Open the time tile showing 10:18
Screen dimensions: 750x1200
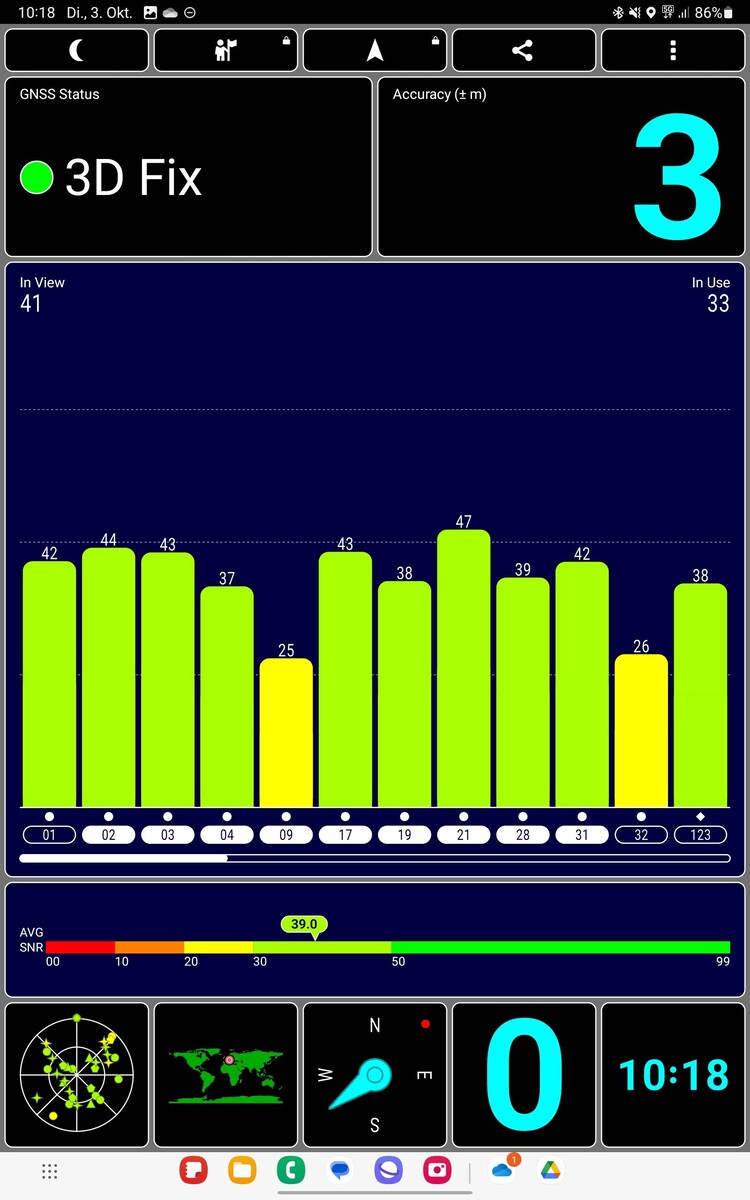tap(673, 1075)
